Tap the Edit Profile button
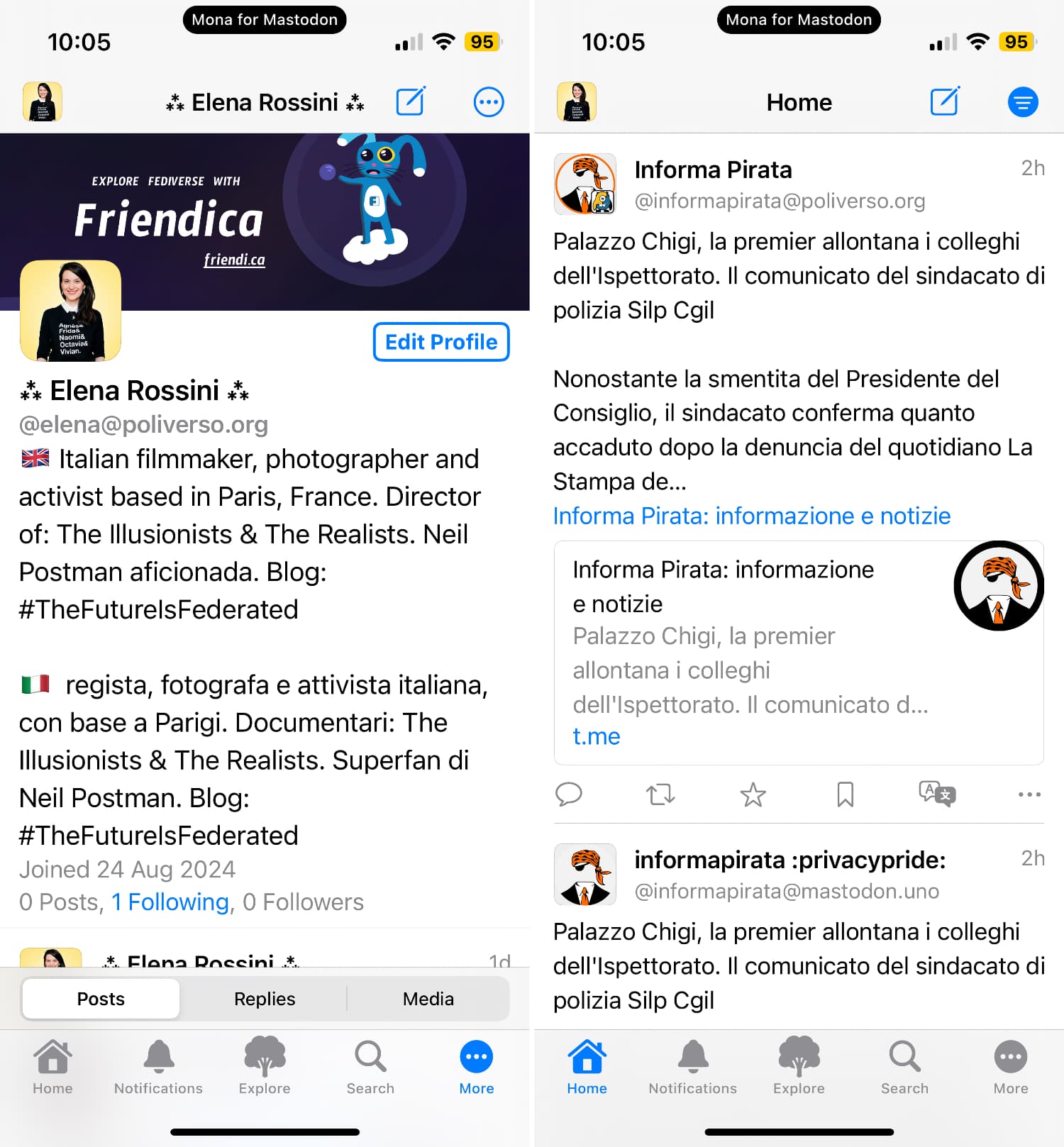1064x1147 pixels. click(441, 342)
